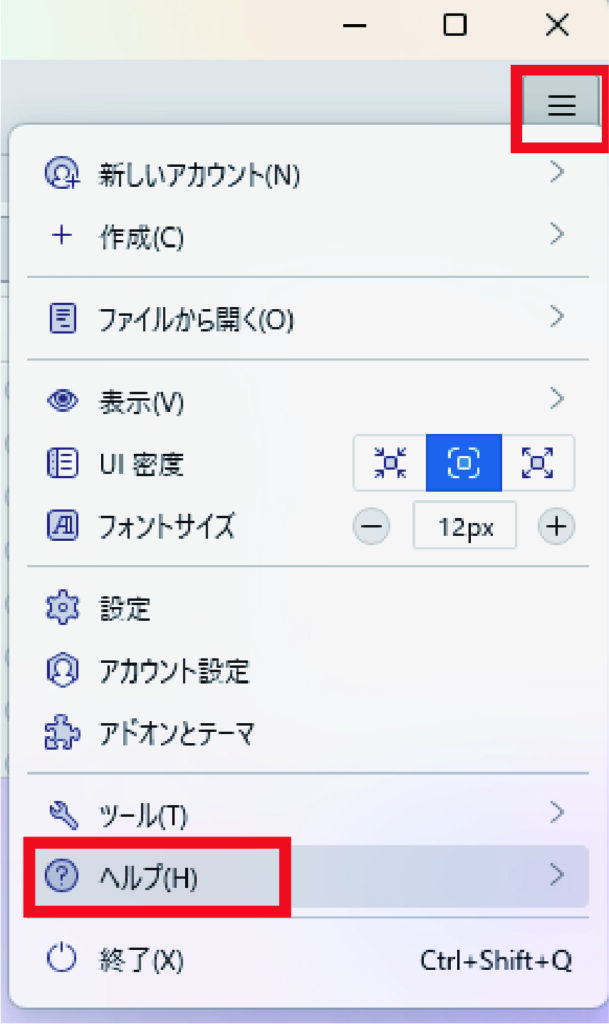Switch to the relaxed UI density

[538, 462]
